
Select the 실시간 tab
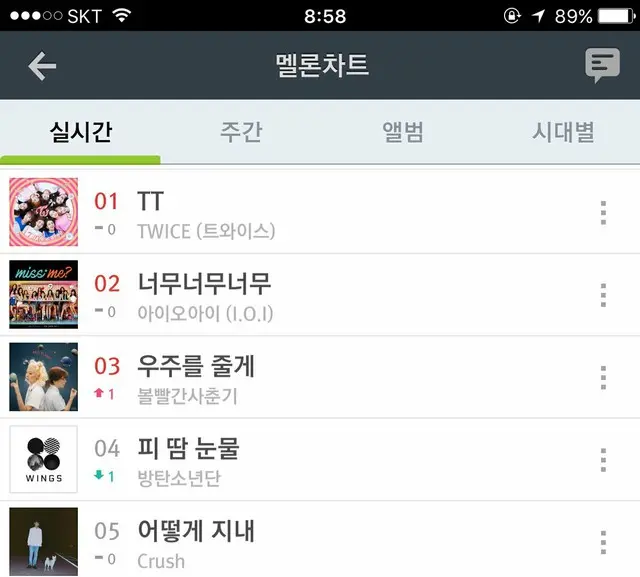pyautogui.click(x=81, y=132)
